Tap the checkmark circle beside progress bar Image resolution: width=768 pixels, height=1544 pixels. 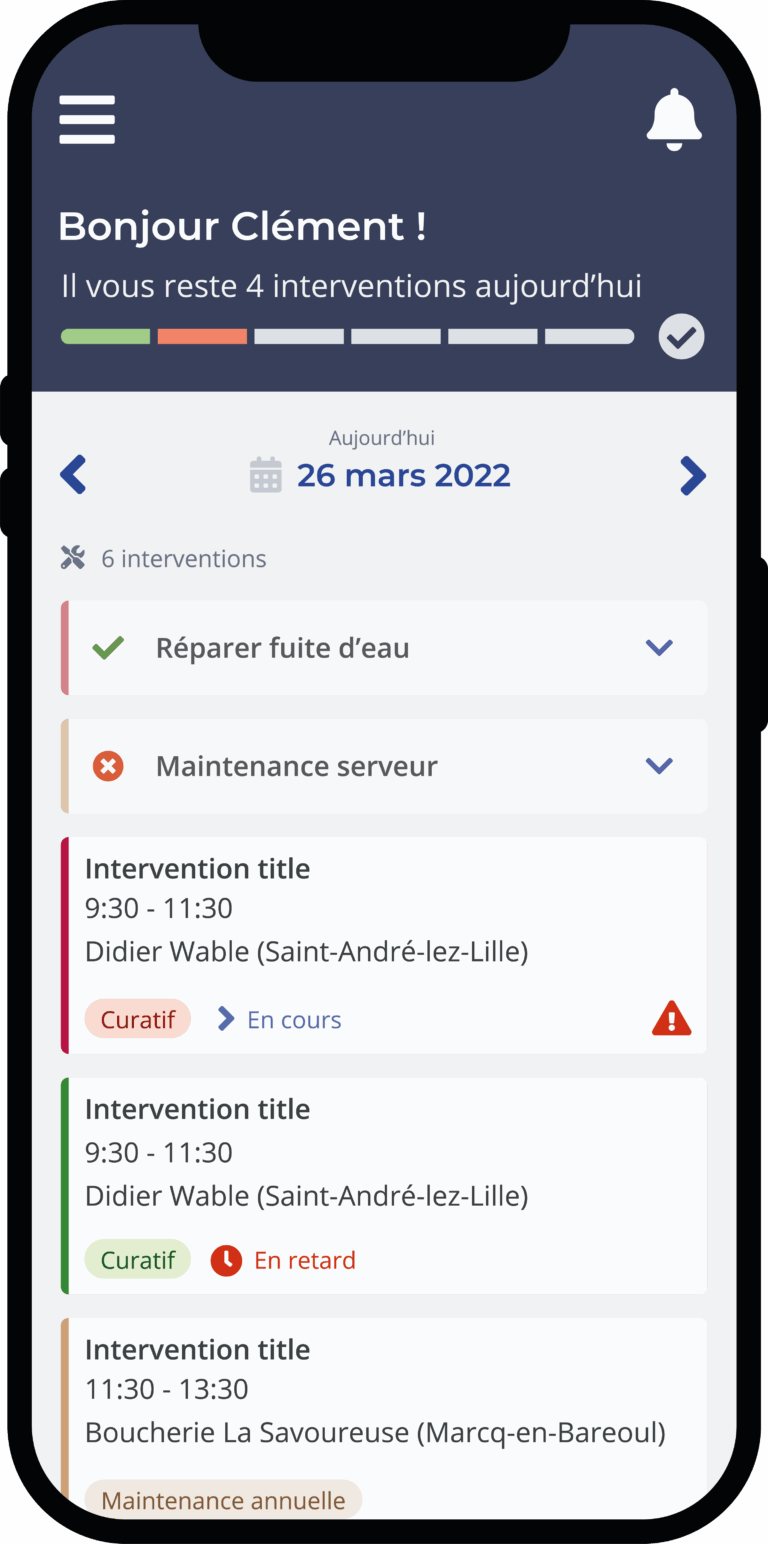point(681,337)
